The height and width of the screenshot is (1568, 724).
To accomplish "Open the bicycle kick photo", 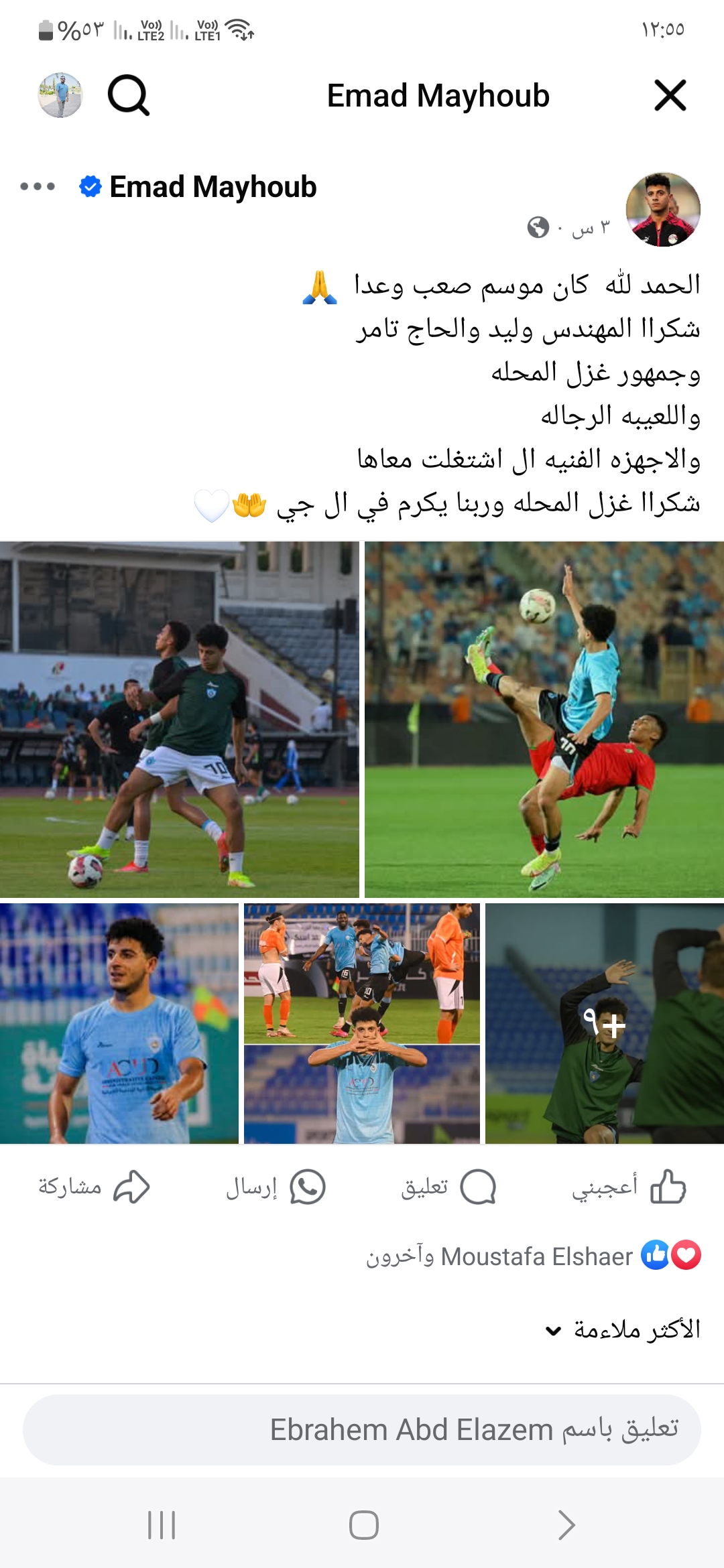I will [x=544, y=719].
